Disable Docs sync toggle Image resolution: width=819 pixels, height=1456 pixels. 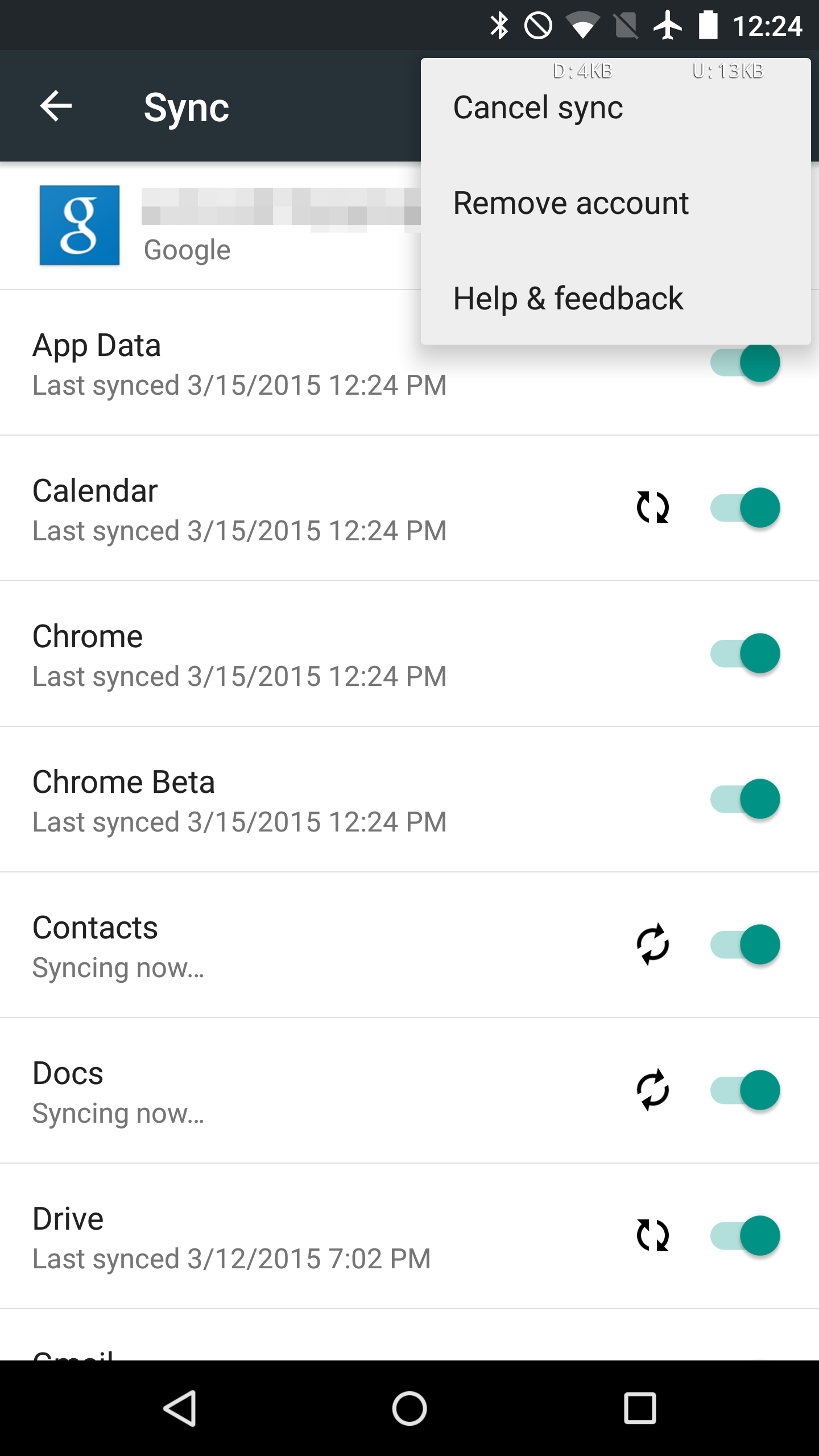[x=745, y=1090]
